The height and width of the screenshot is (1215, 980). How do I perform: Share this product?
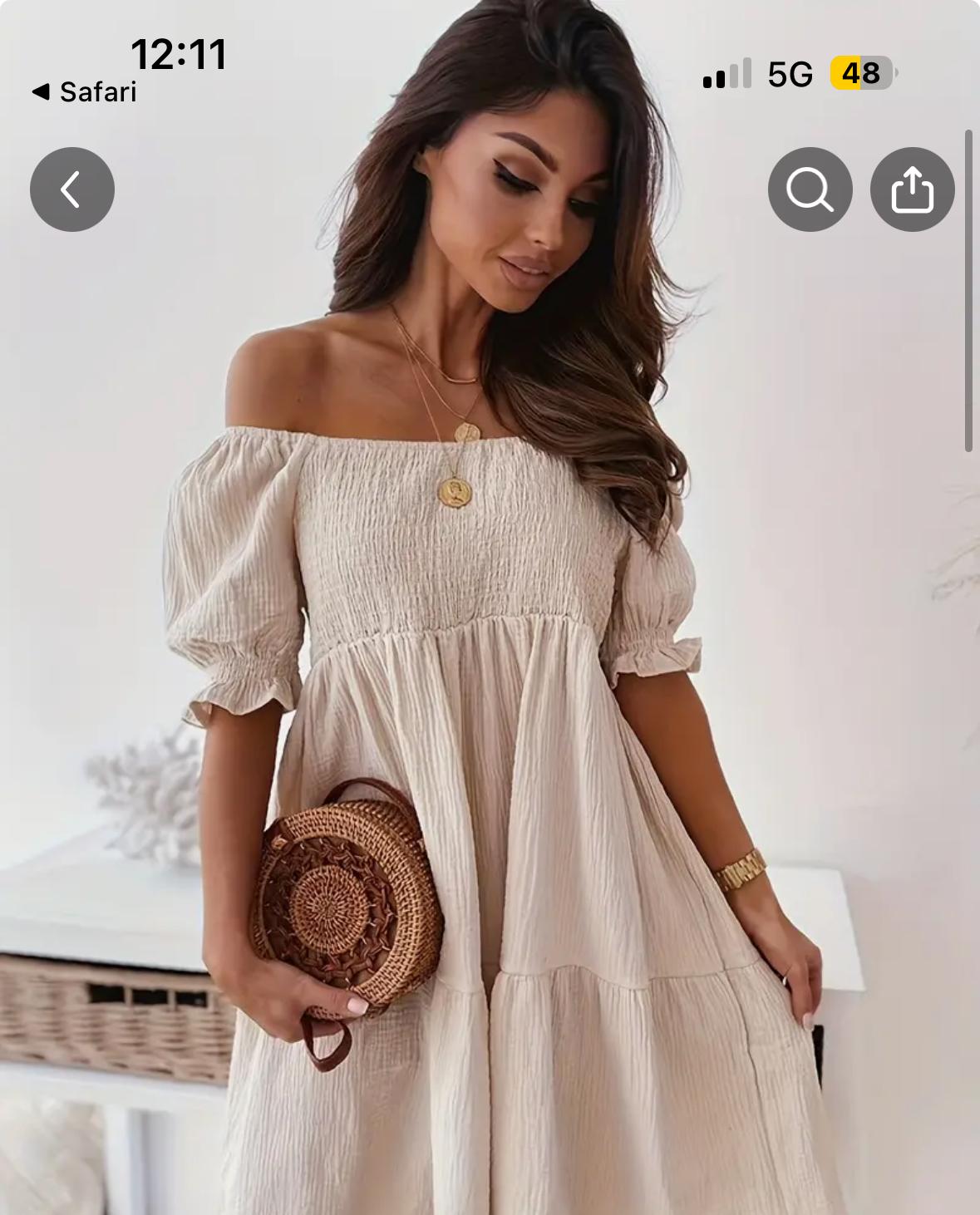pos(912,189)
